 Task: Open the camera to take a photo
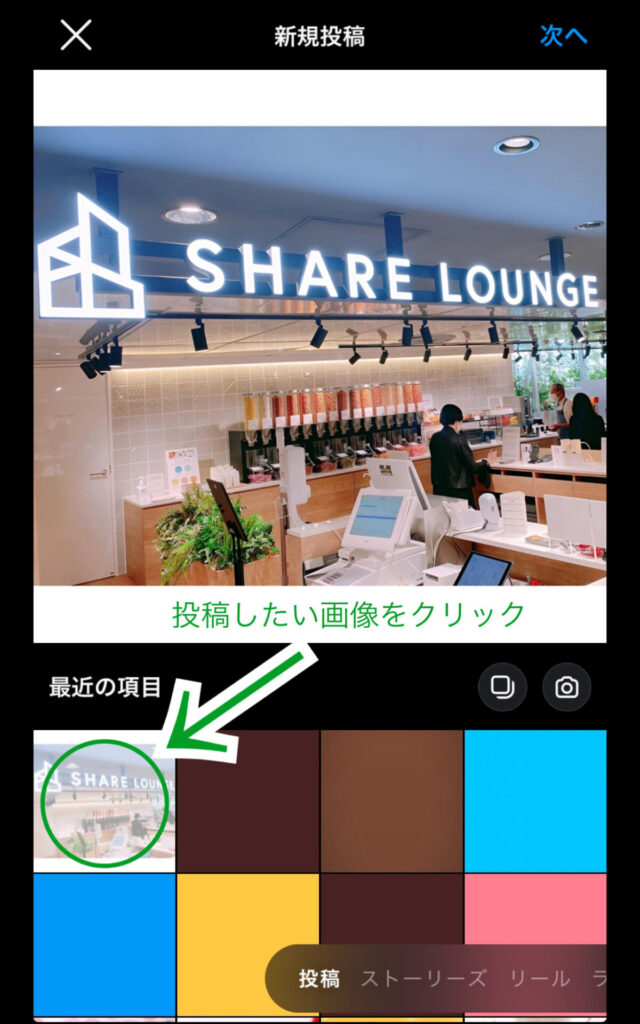pos(567,688)
